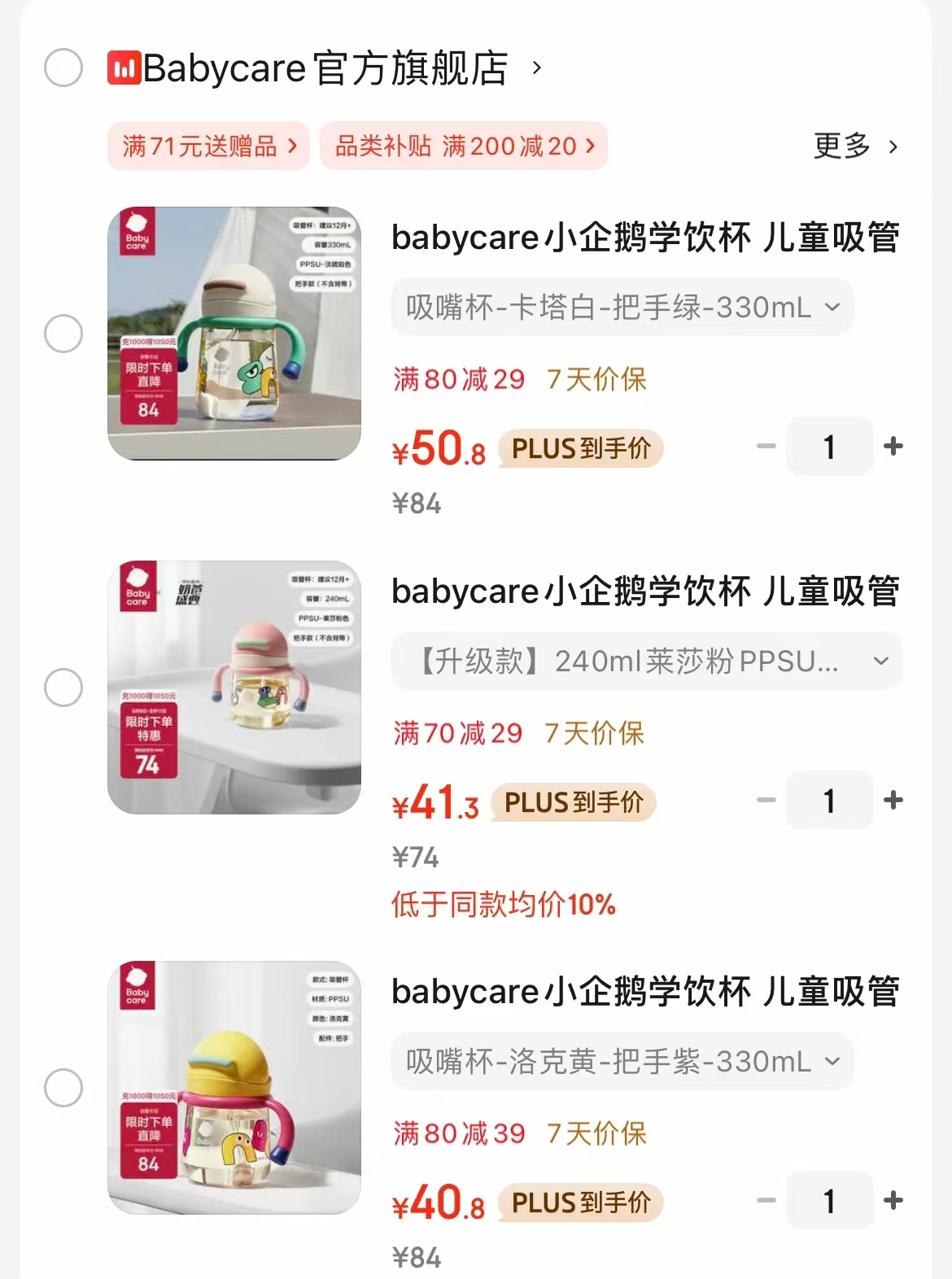Open the 洛克黄-把手紫 variant dropdown
The image size is (952, 1279).
point(621,1062)
